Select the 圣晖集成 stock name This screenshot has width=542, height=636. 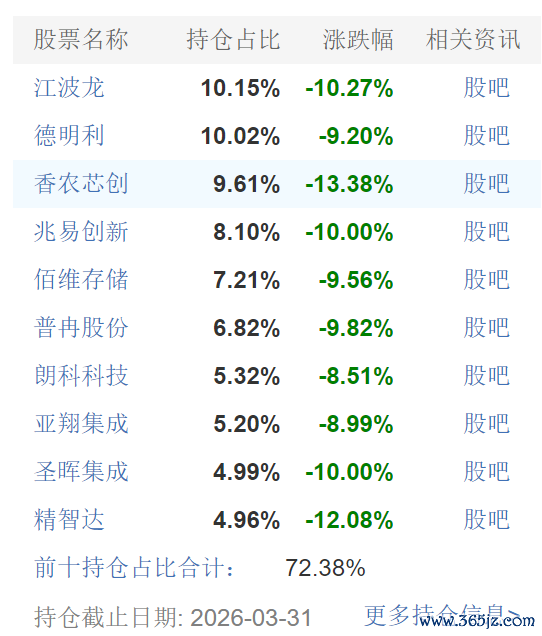point(81,471)
